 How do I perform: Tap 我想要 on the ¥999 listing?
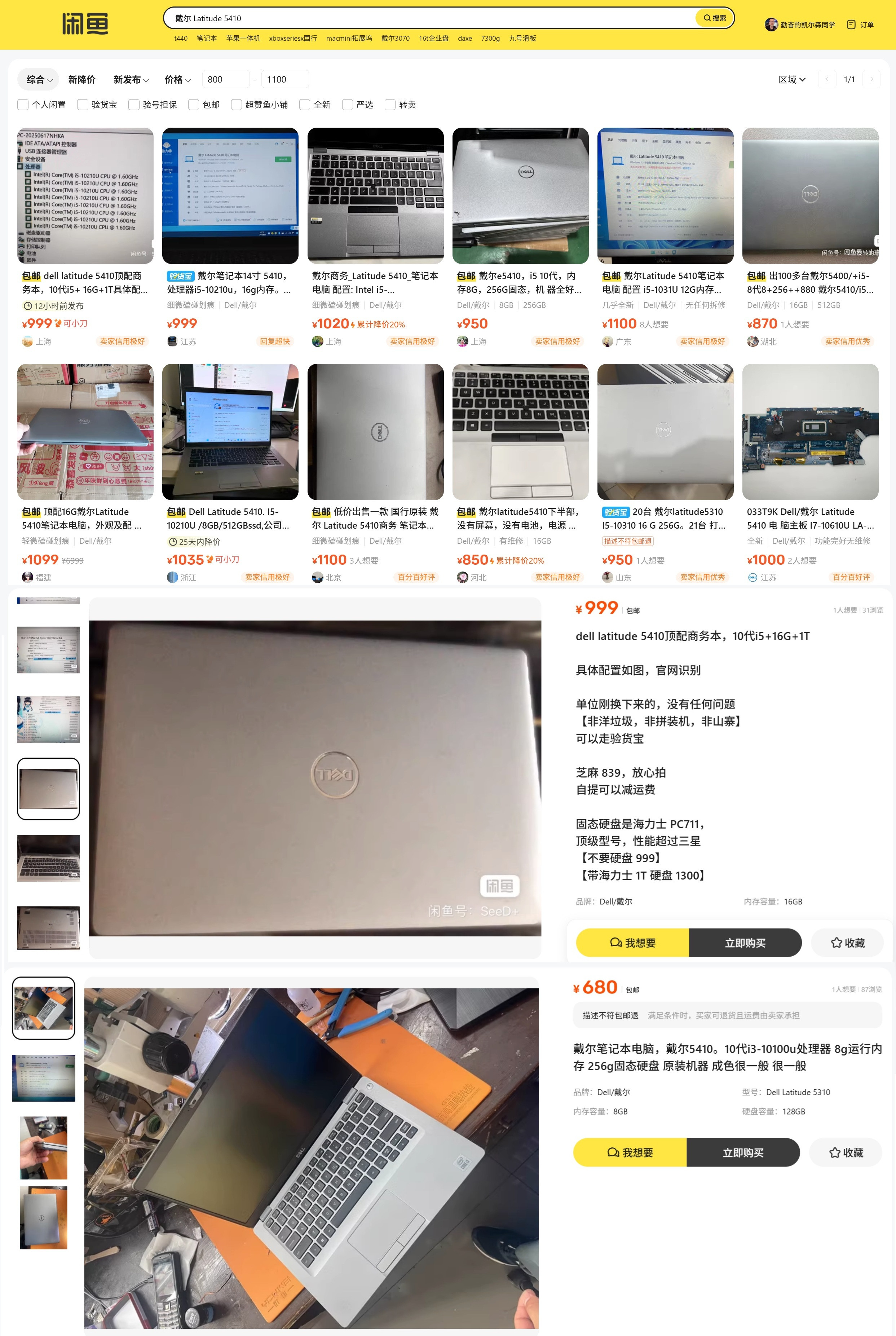(x=632, y=942)
